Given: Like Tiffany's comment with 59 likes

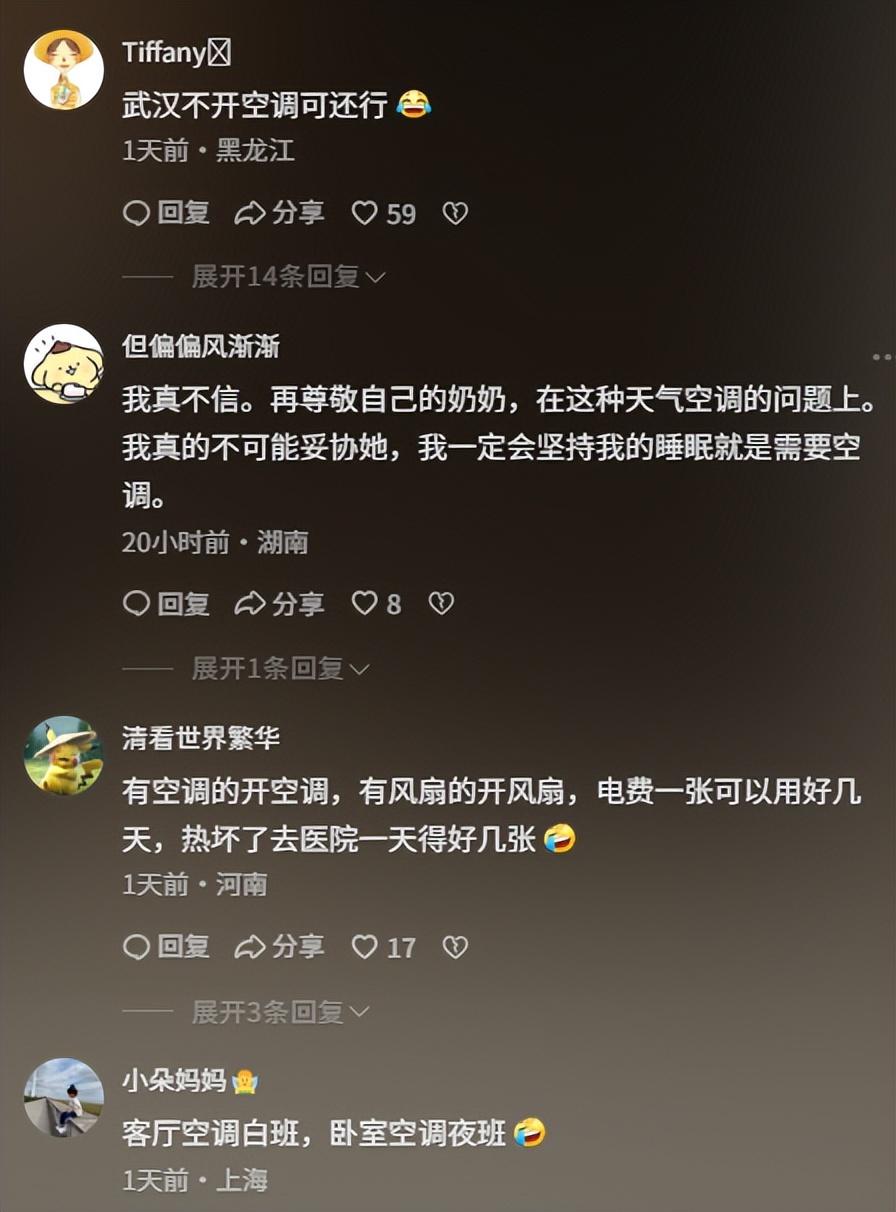Looking at the screenshot, I should pos(383,213).
